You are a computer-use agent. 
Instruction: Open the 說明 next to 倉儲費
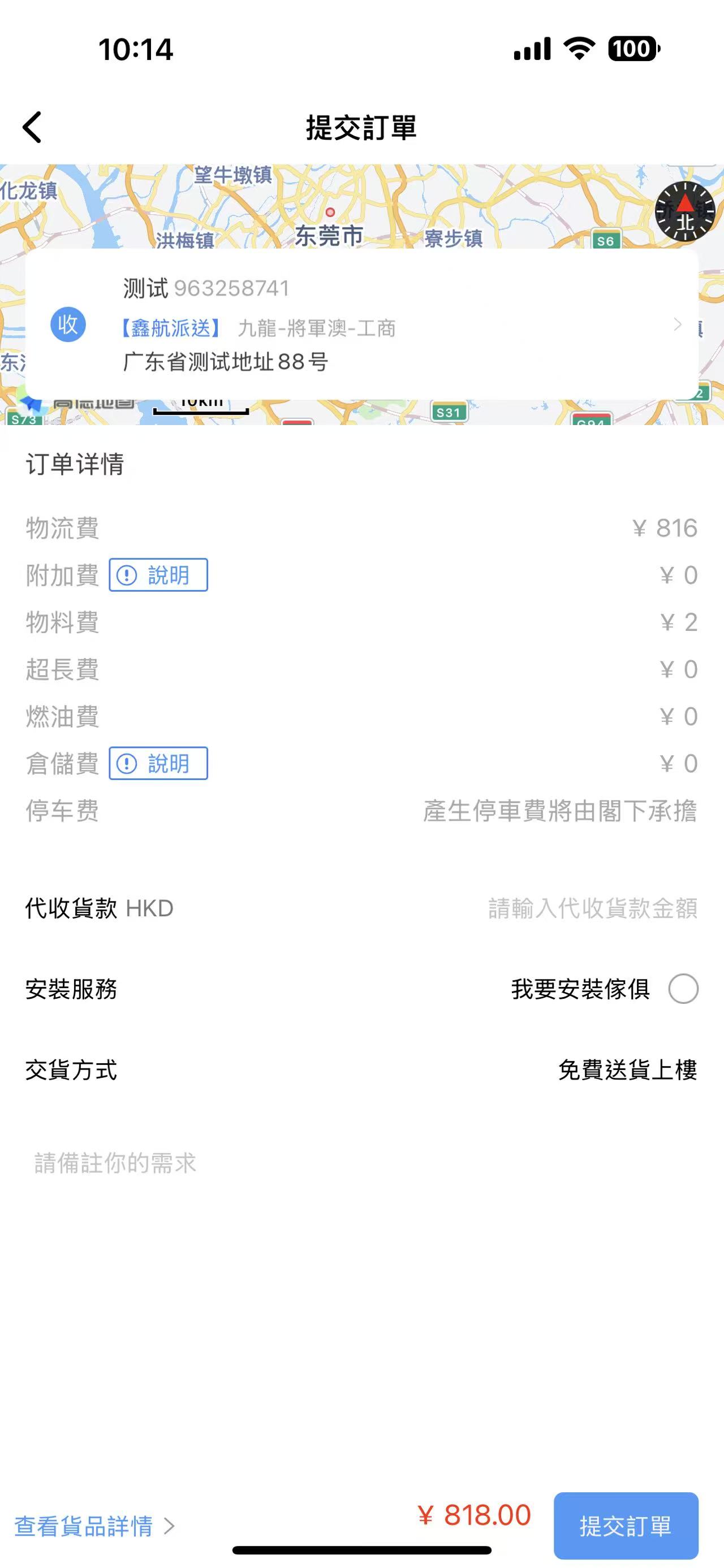(158, 763)
